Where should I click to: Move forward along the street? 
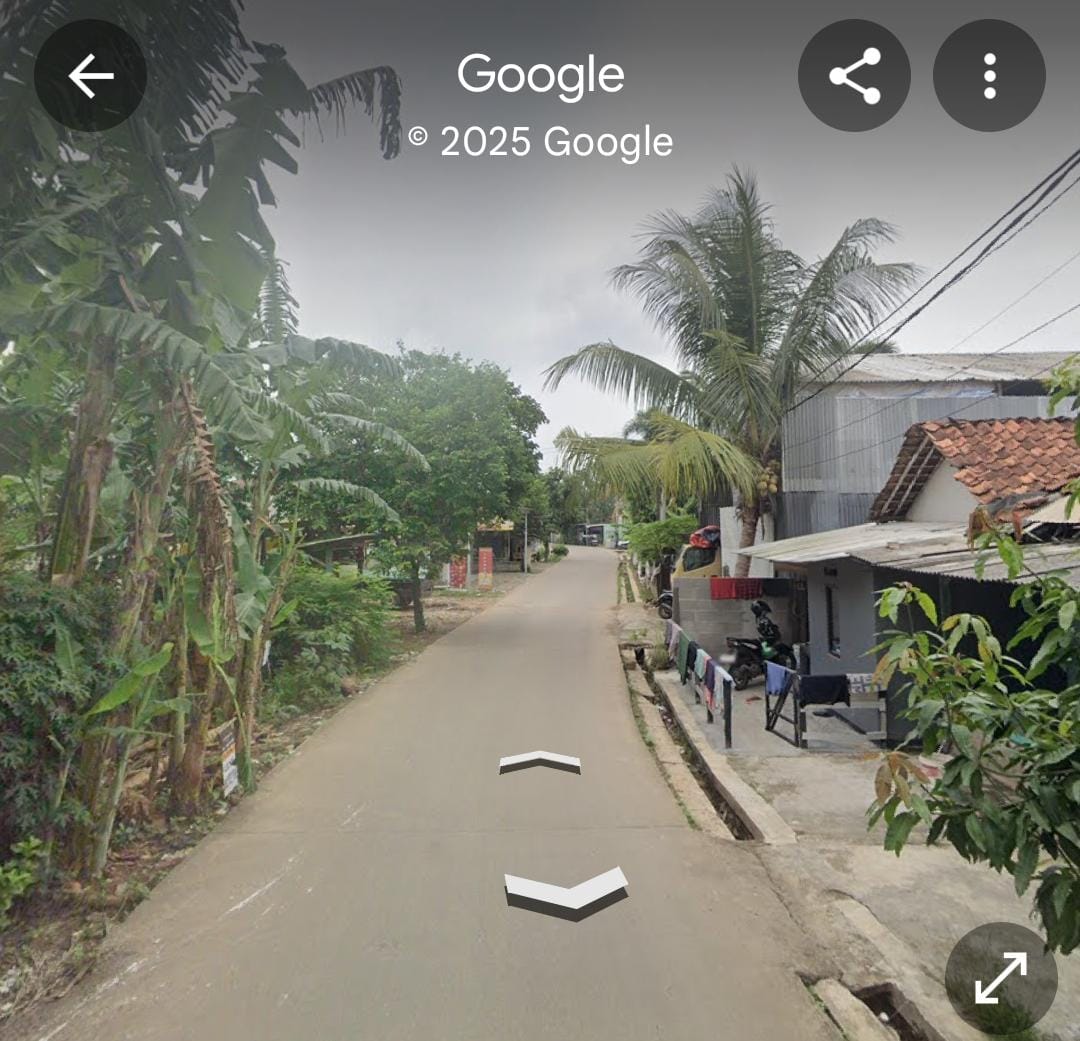(540, 762)
